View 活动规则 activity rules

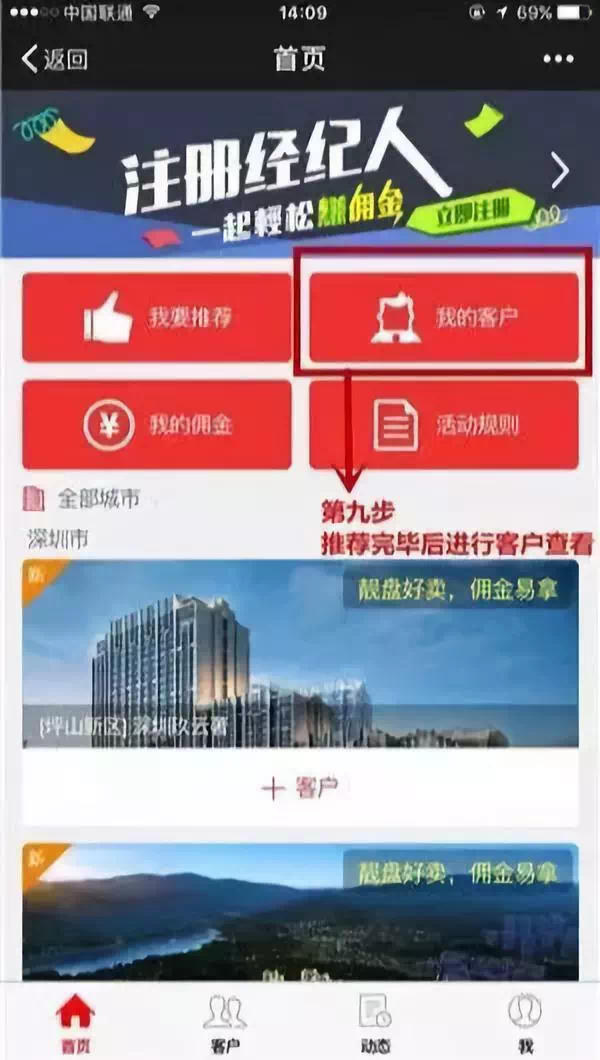[443, 425]
